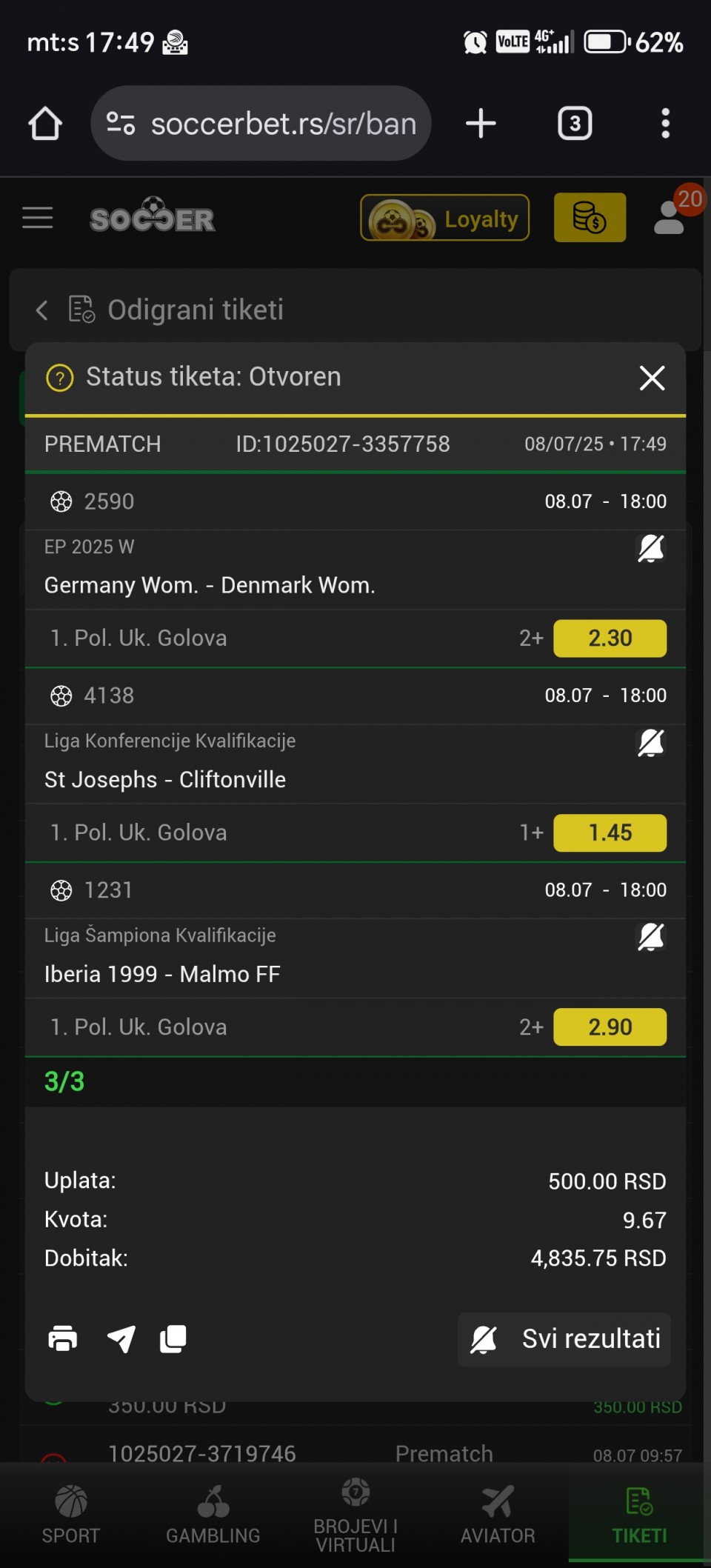711x1568 pixels.
Task: Open the Loyalty program
Action: pos(445,218)
